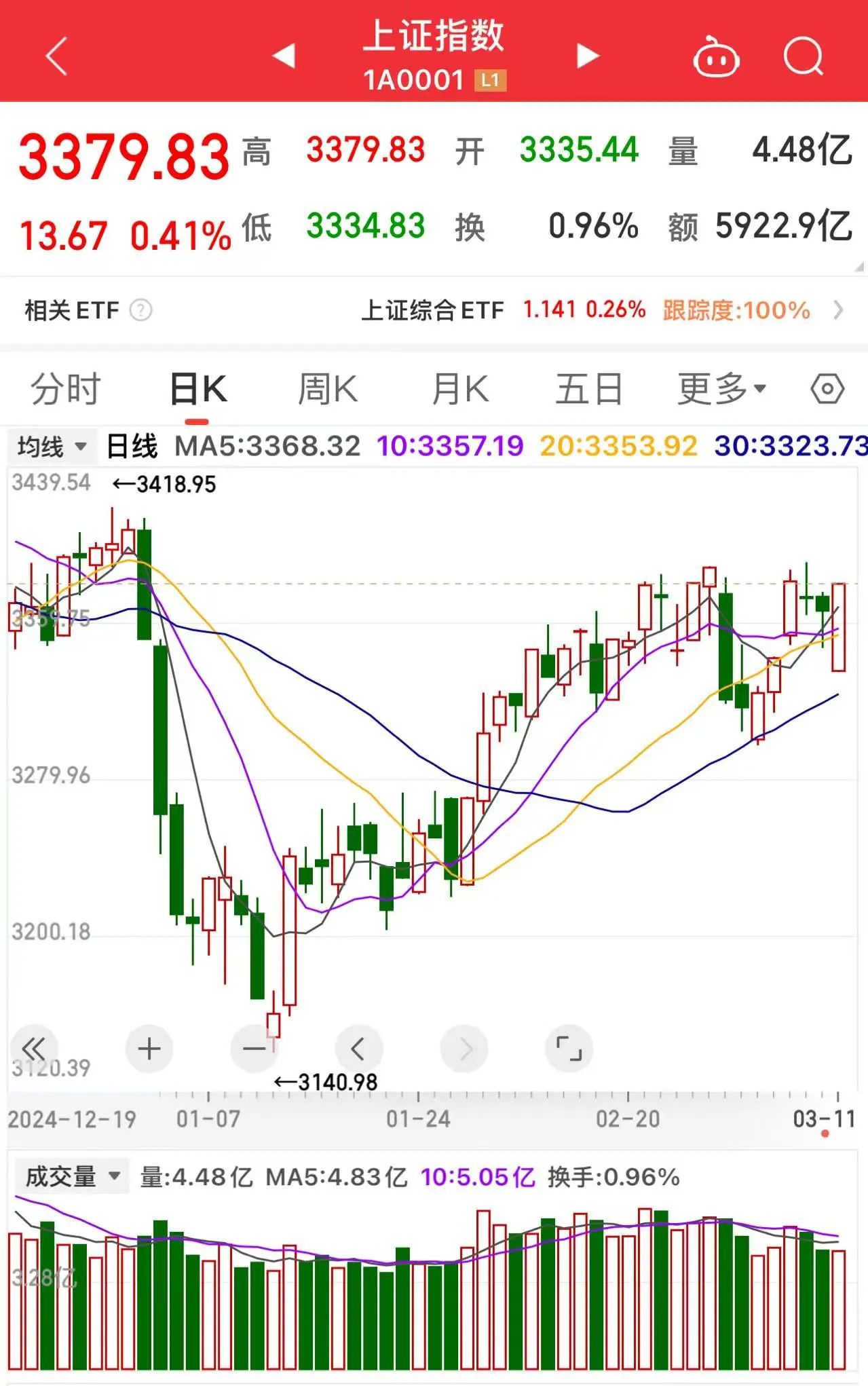Viewport: 868px width, 1386px height.
Task: Switch to the next stock index
Action: click(587, 56)
